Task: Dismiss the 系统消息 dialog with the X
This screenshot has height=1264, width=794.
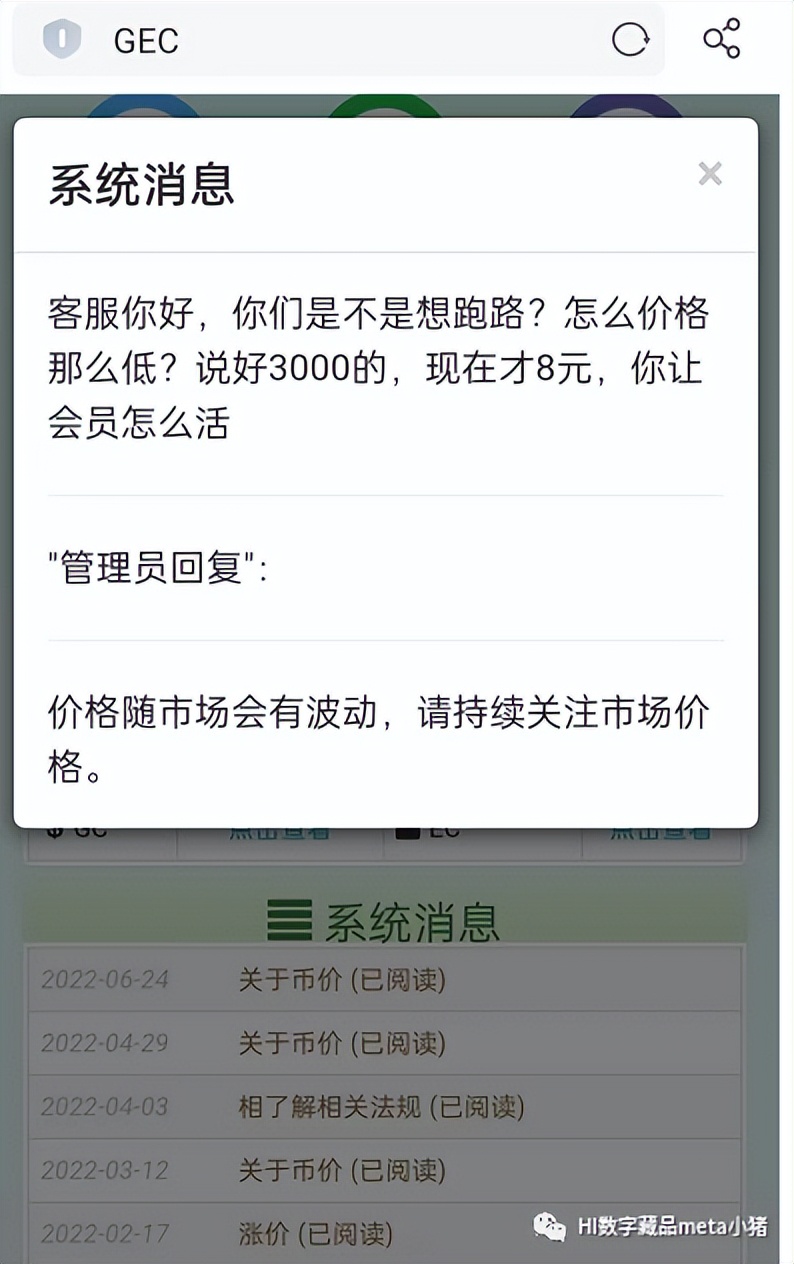Action: coord(710,174)
